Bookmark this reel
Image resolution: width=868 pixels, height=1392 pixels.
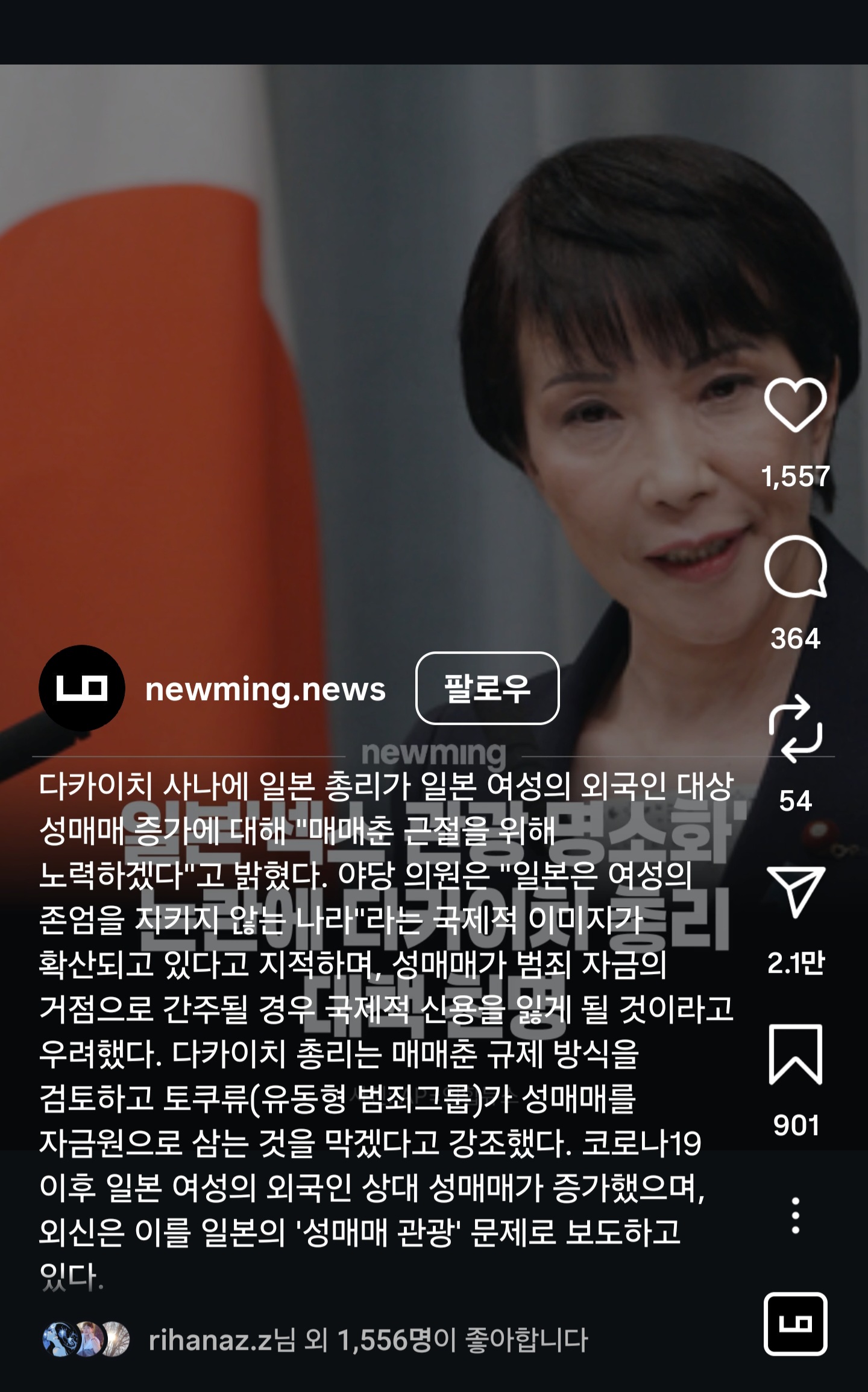pyautogui.click(x=795, y=1054)
